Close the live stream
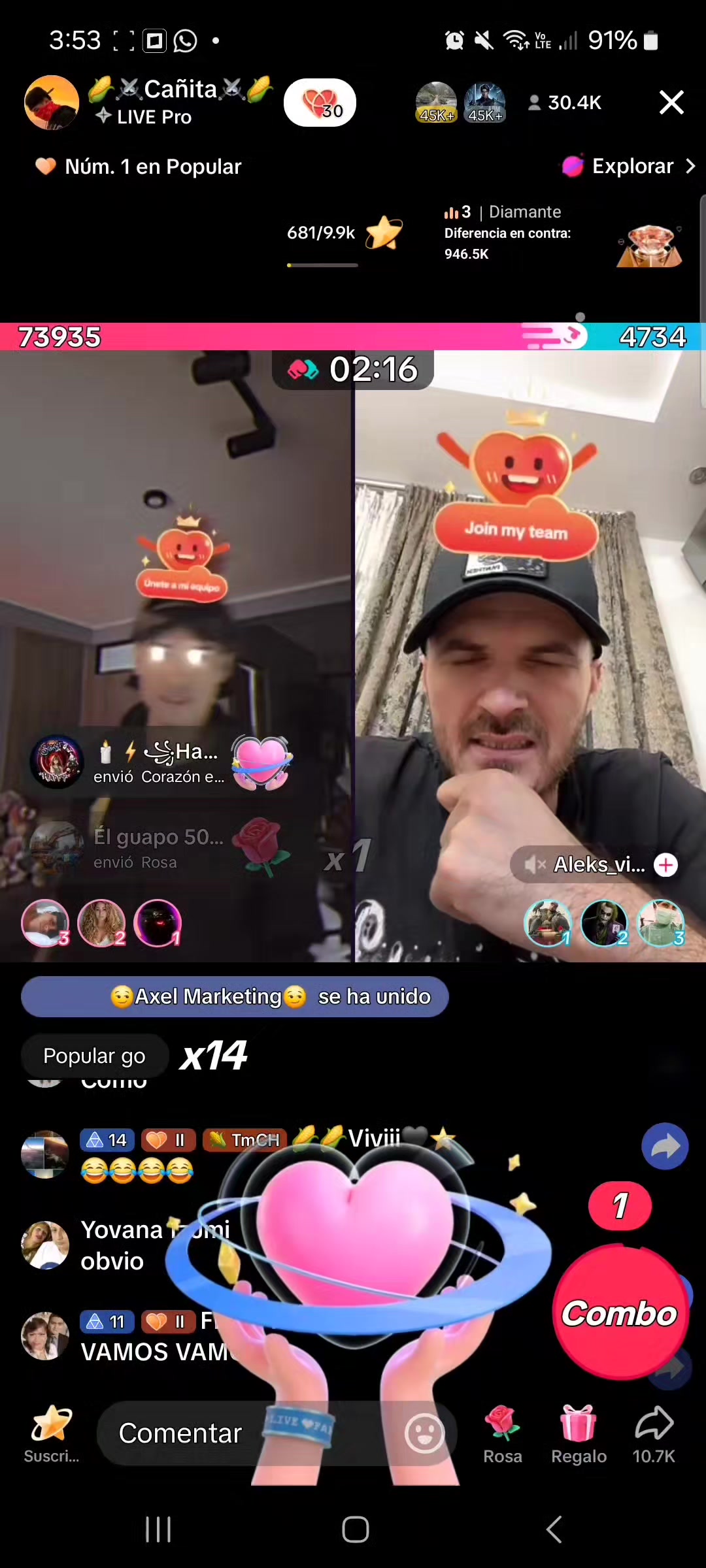This screenshot has height=1568, width=706. click(x=671, y=103)
